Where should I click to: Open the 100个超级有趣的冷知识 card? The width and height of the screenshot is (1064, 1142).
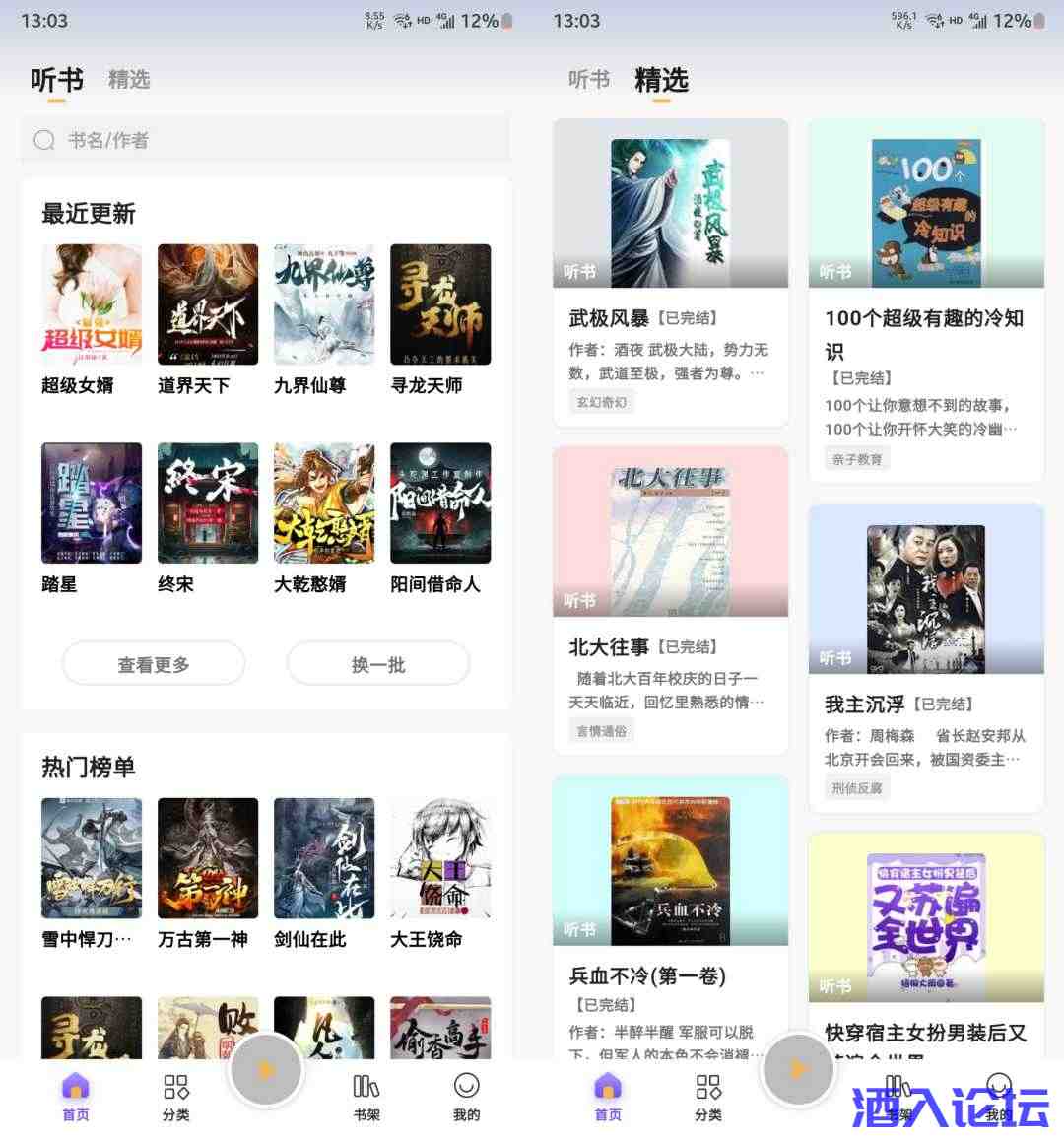[x=926, y=301]
